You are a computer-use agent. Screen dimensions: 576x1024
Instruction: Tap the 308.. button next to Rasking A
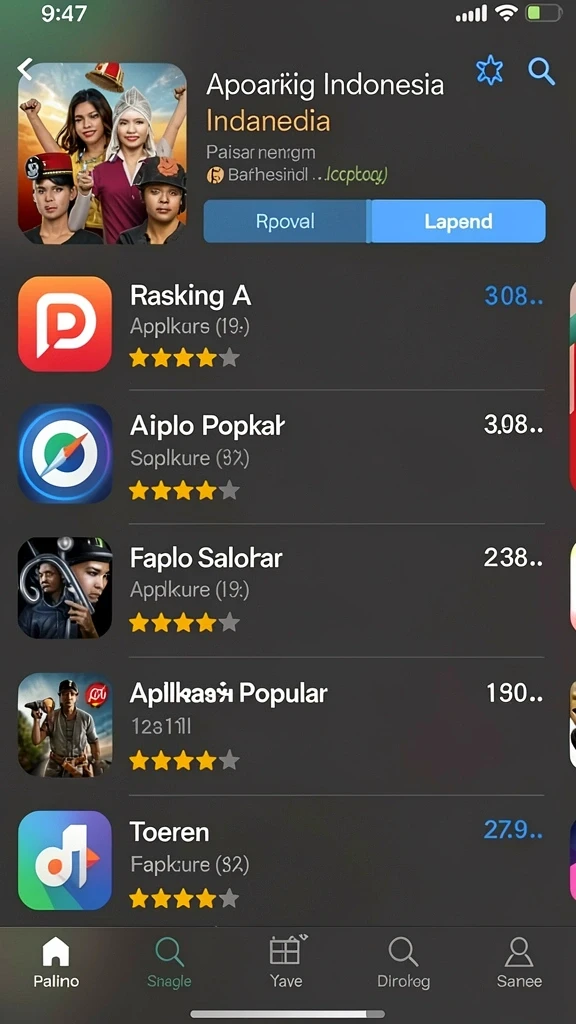pos(514,296)
